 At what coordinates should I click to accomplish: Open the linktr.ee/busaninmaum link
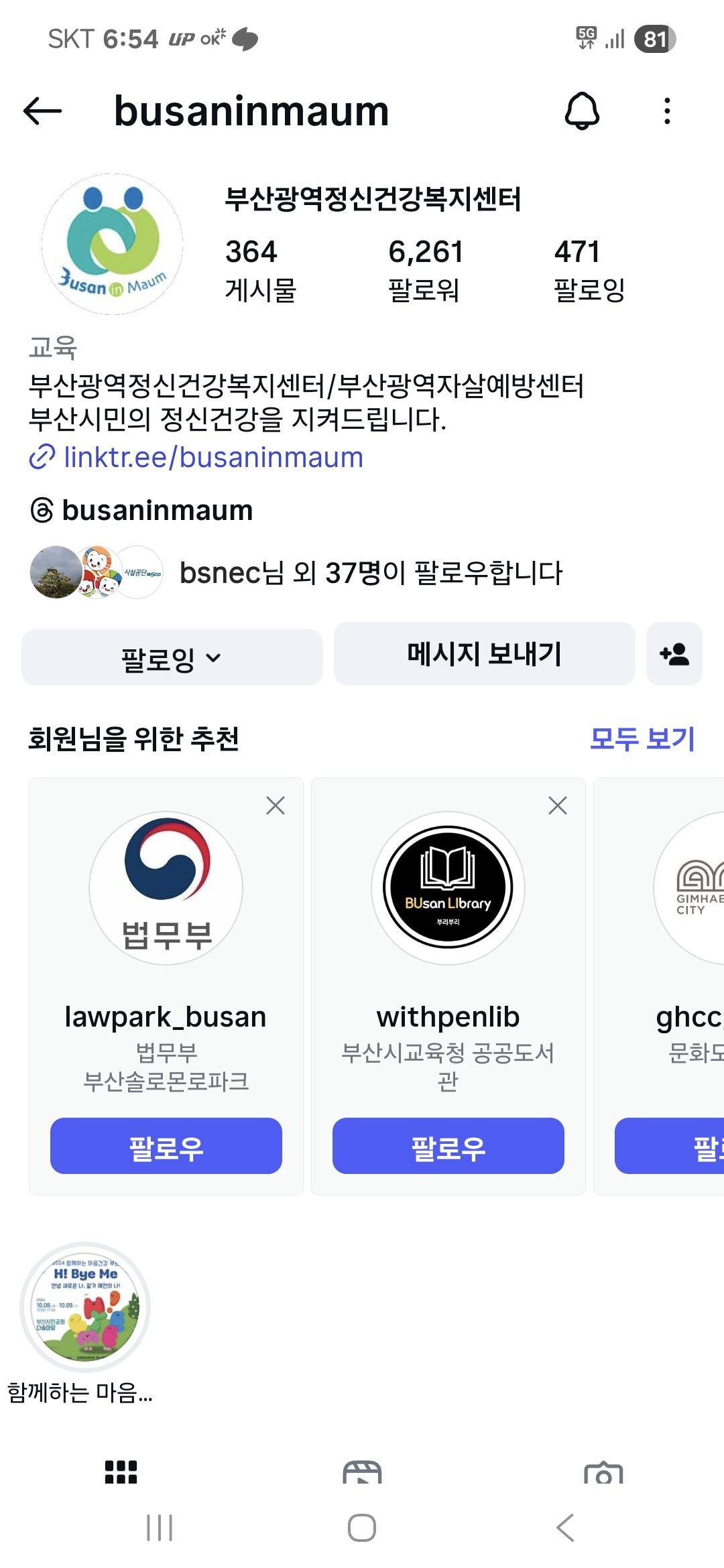(213, 458)
